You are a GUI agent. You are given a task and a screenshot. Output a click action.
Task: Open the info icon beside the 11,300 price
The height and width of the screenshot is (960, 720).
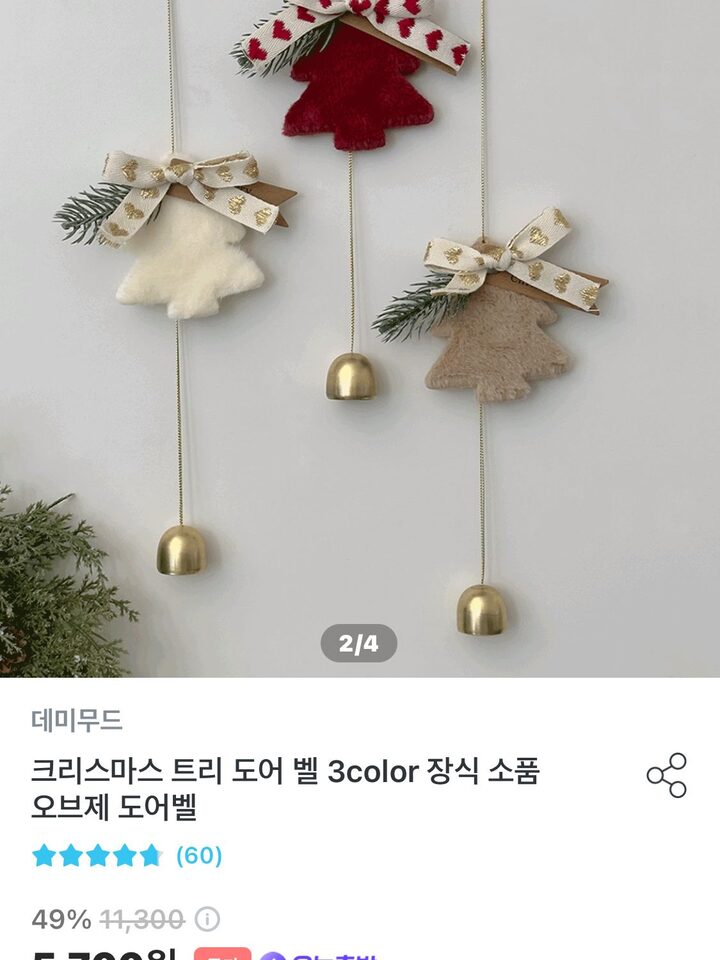coord(207,919)
